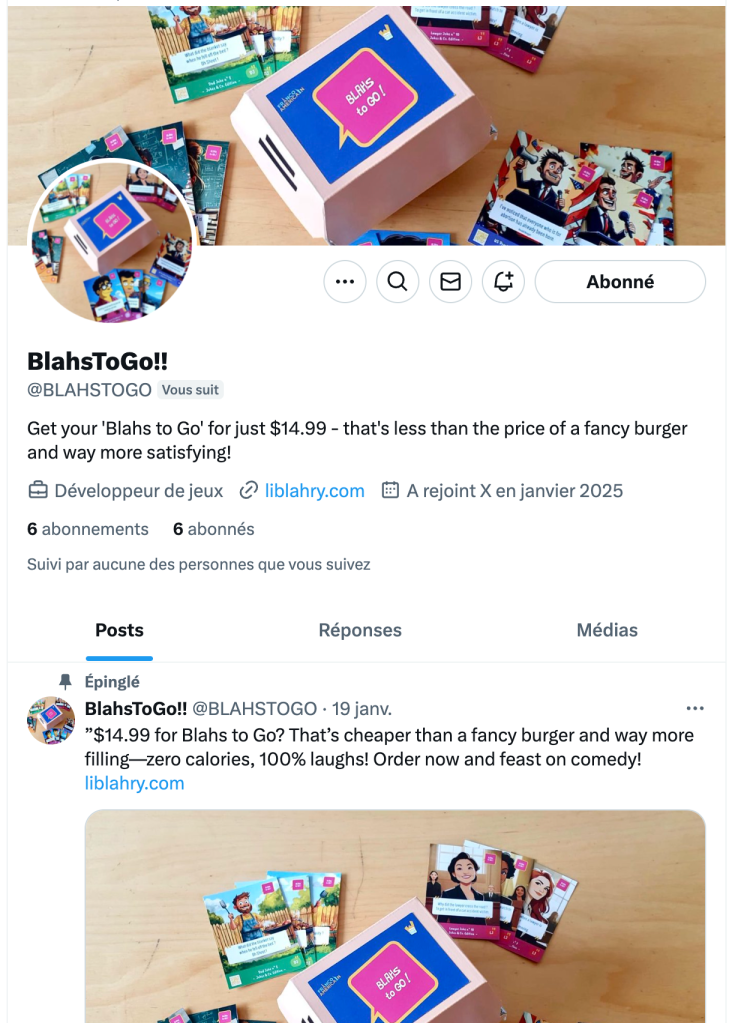Screen dimensions: 732x1023
Task: View the 6 abonnés list
Action: pyautogui.click(x=214, y=529)
